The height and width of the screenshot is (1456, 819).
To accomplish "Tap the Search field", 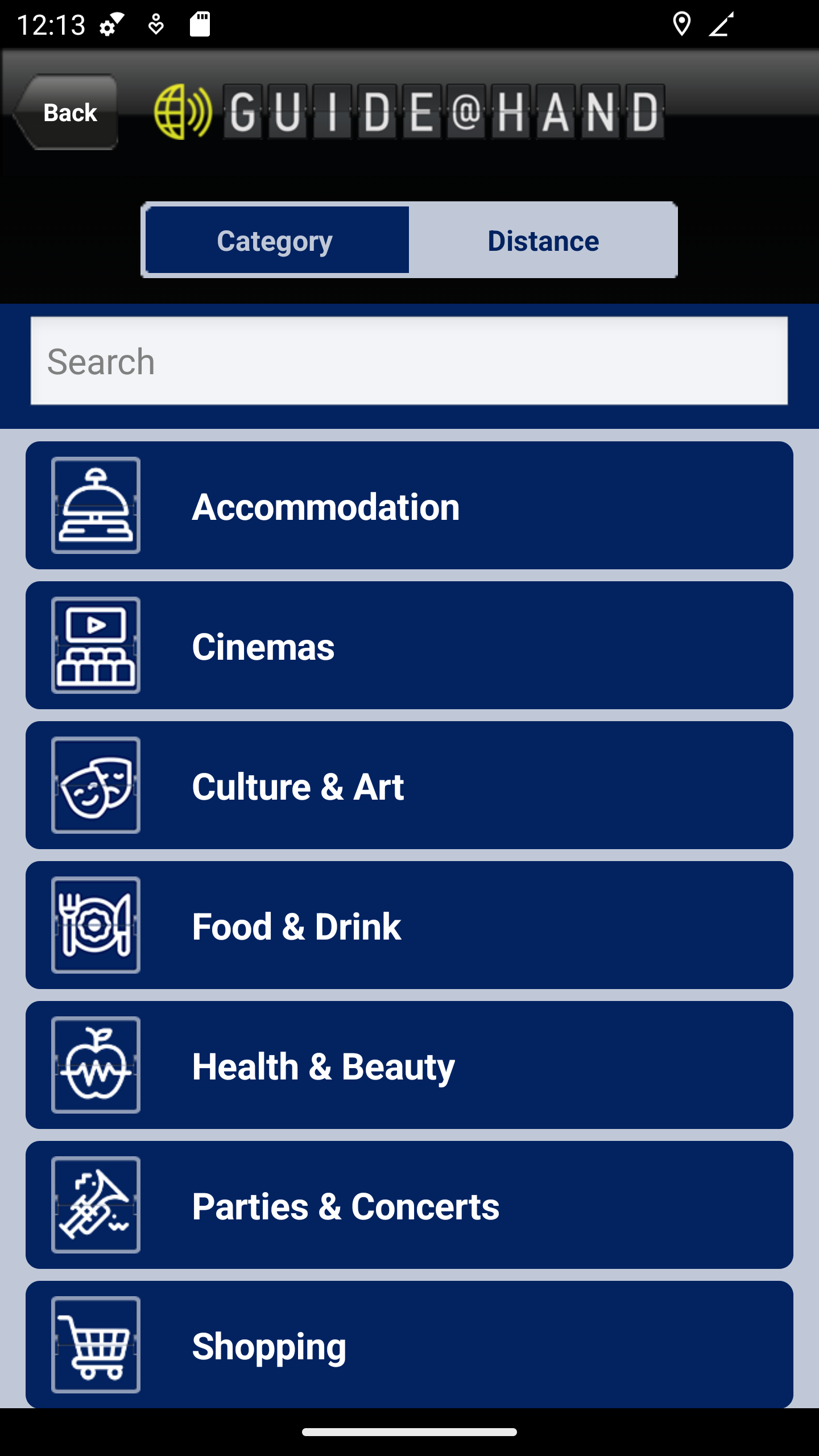I will pos(408,361).
